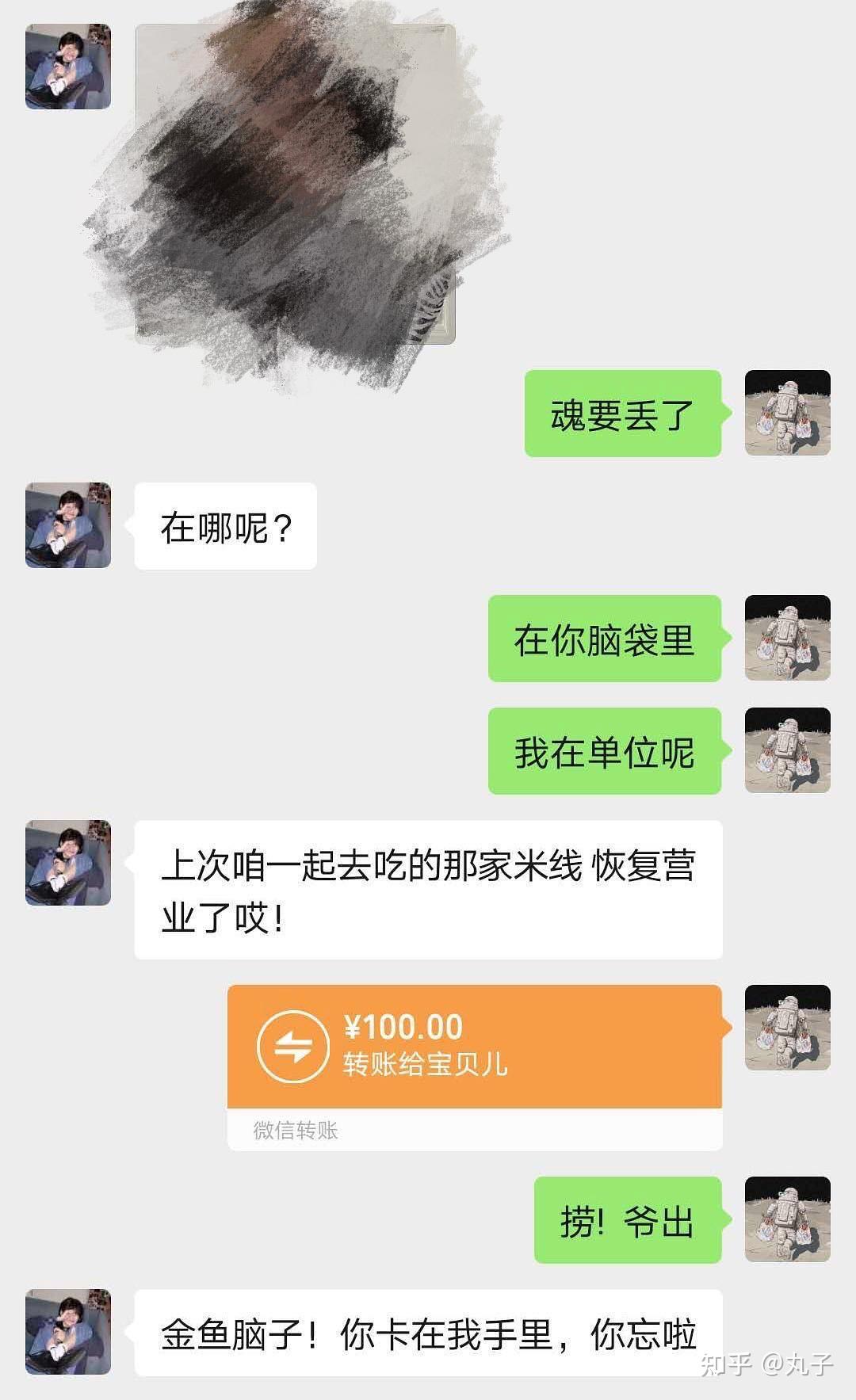Open contact's avatar beside "在哪呢？"

pyautogui.click(x=68, y=525)
